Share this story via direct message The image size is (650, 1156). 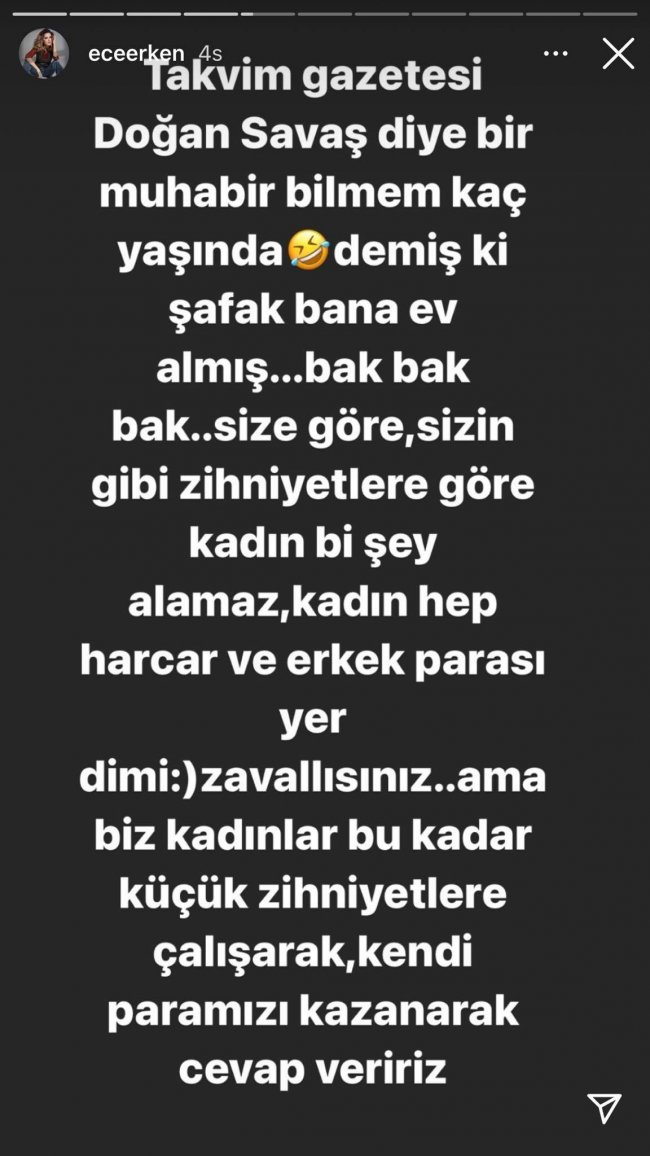[604, 1108]
